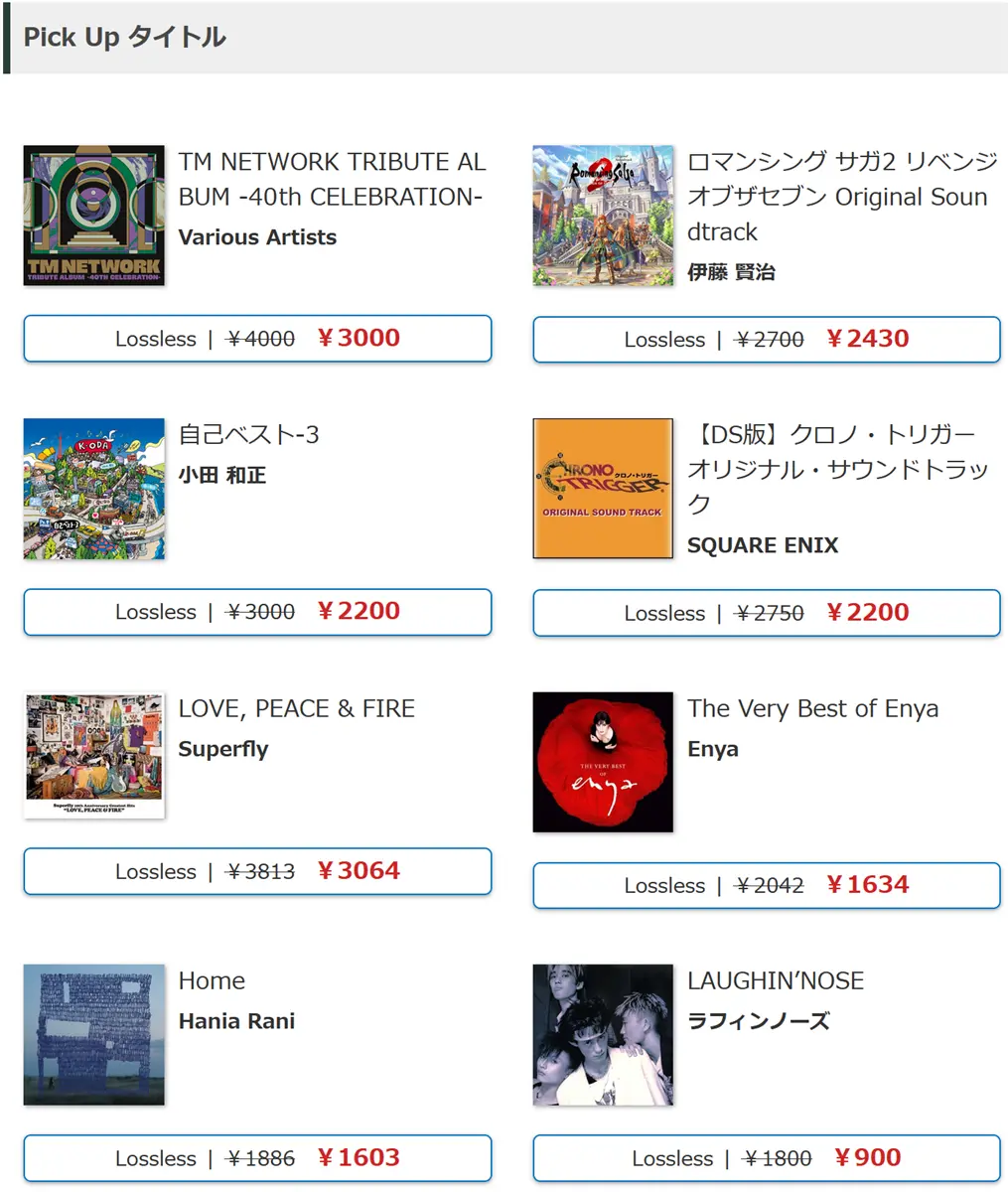The height and width of the screenshot is (1192, 1008).
Task: Tap Lossless ¥2200 button under 自己ベスト-3
Action: pos(257,612)
